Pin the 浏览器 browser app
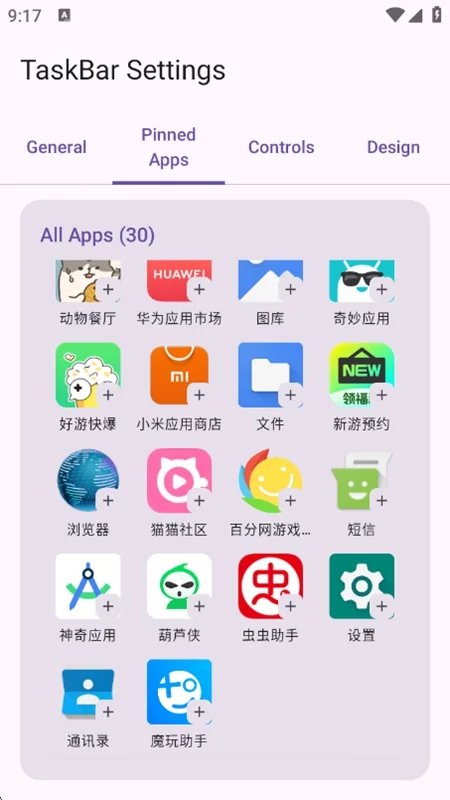The width and height of the screenshot is (450, 800). click(x=108, y=501)
